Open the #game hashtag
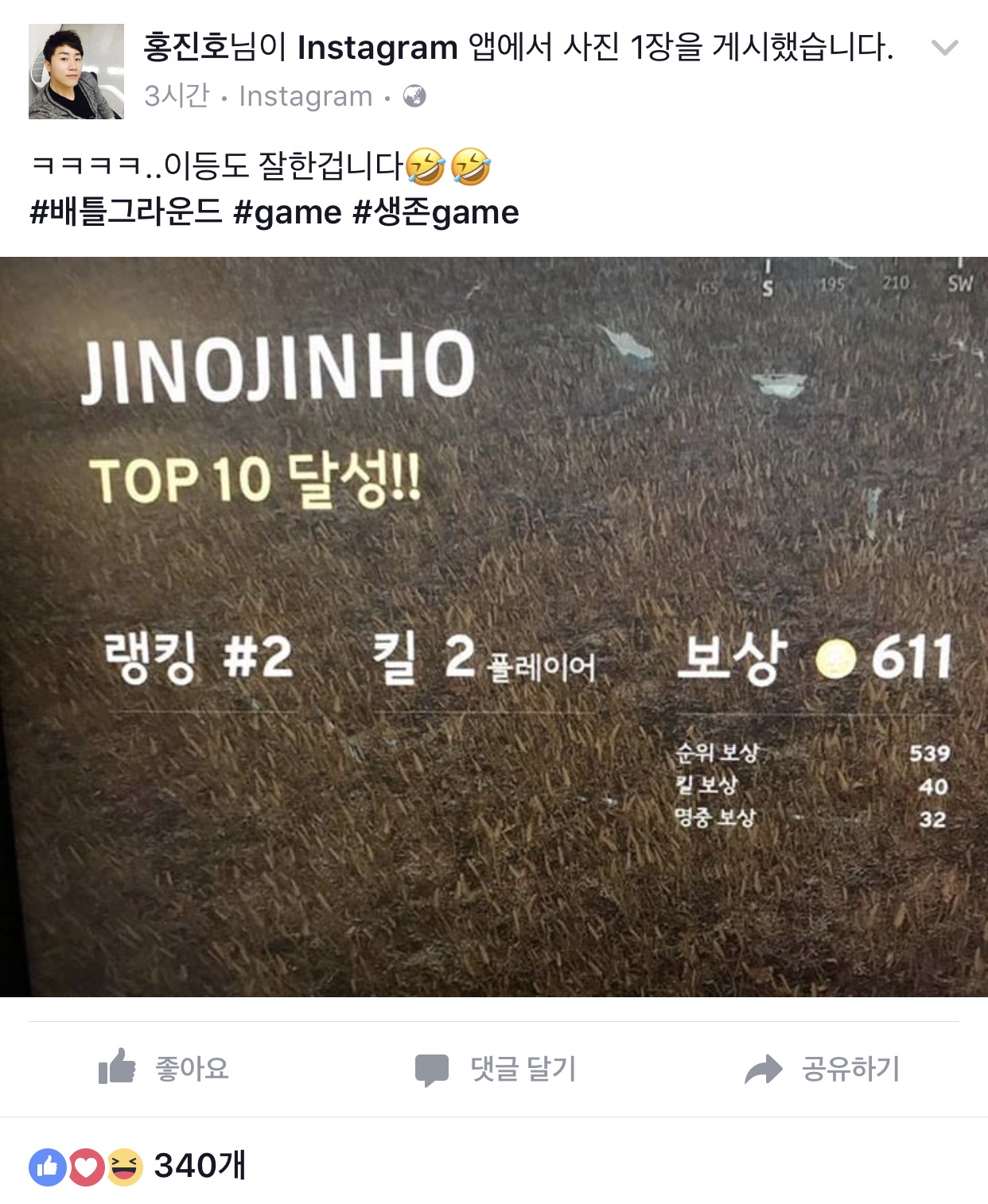The height and width of the screenshot is (1204, 988). [x=287, y=212]
